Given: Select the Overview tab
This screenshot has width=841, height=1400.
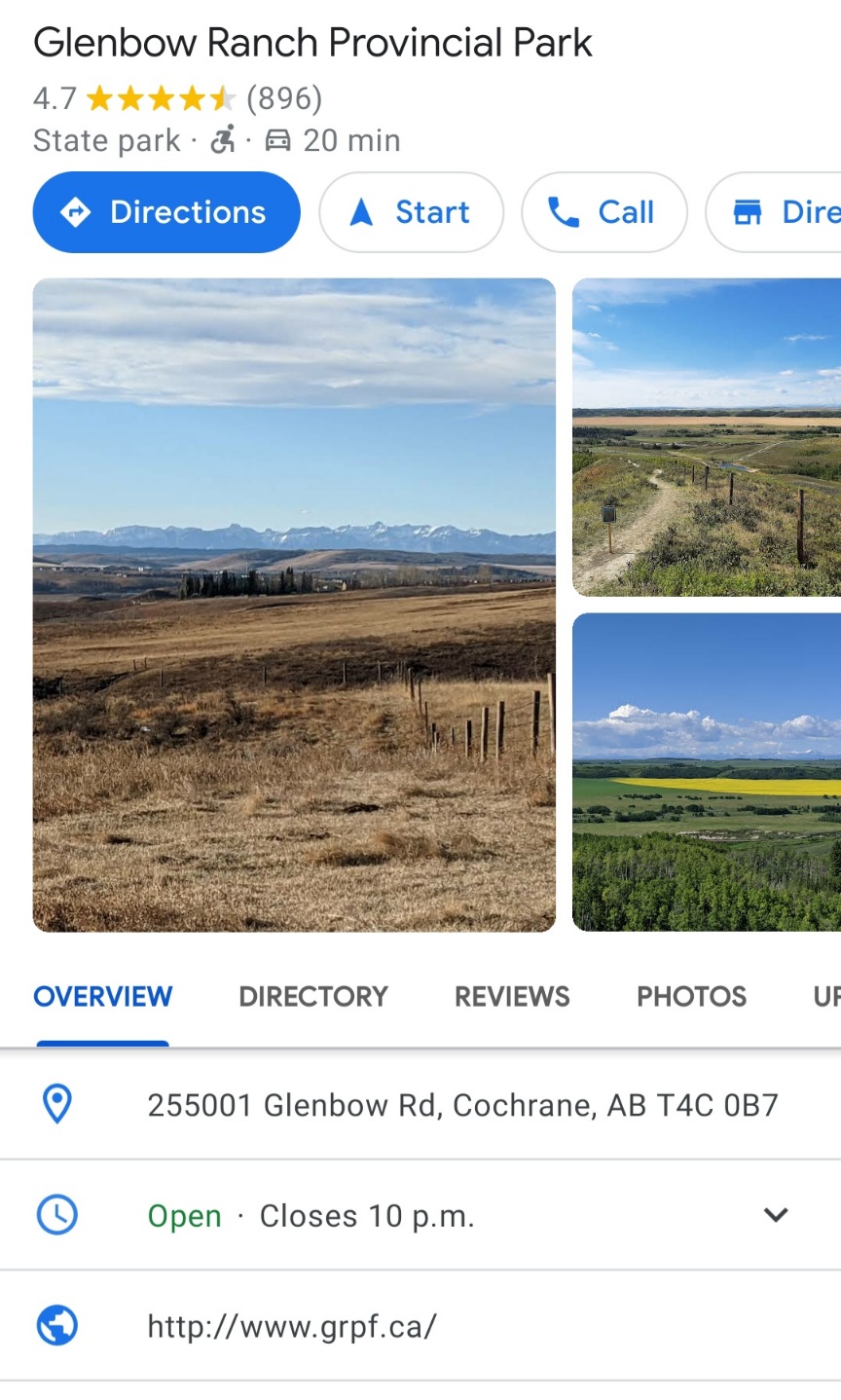Looking at the screenshot, I should [103, 996].
